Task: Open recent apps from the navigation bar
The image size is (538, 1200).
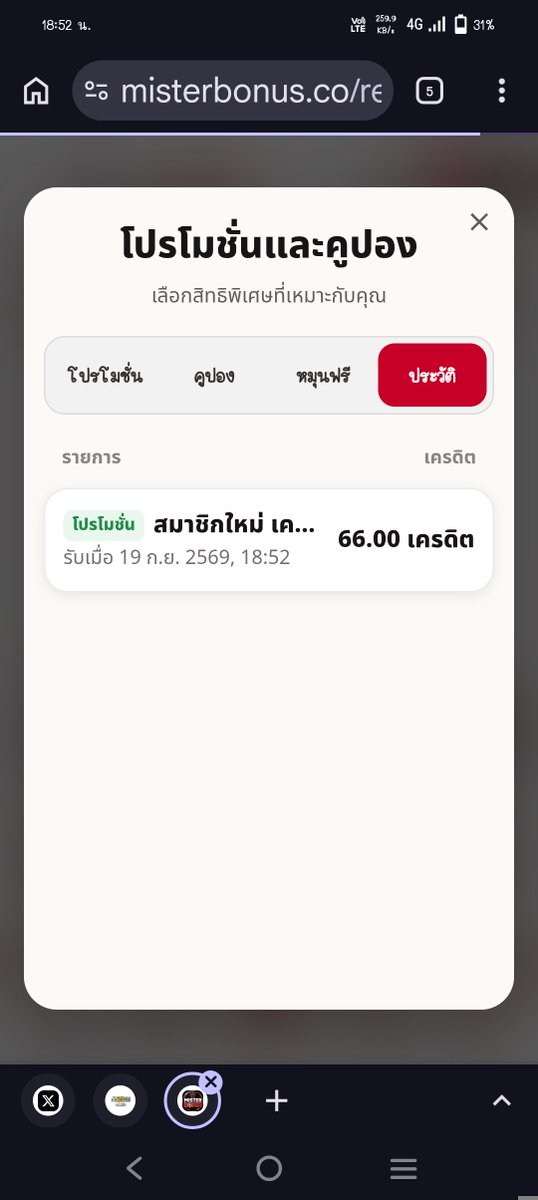Action: click(403, 1167)
